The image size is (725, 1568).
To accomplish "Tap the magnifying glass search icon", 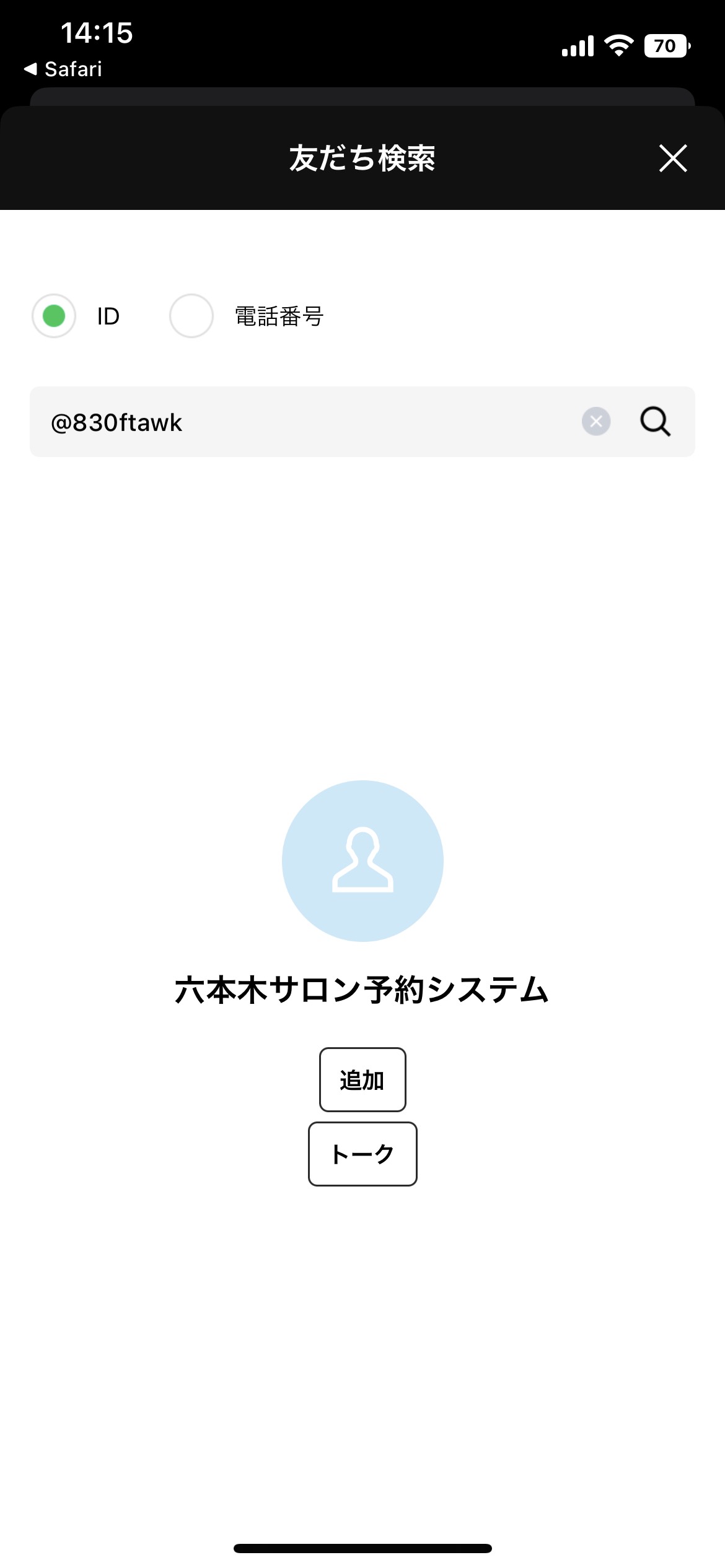I will pyautogui.click(x=654, y=422).
